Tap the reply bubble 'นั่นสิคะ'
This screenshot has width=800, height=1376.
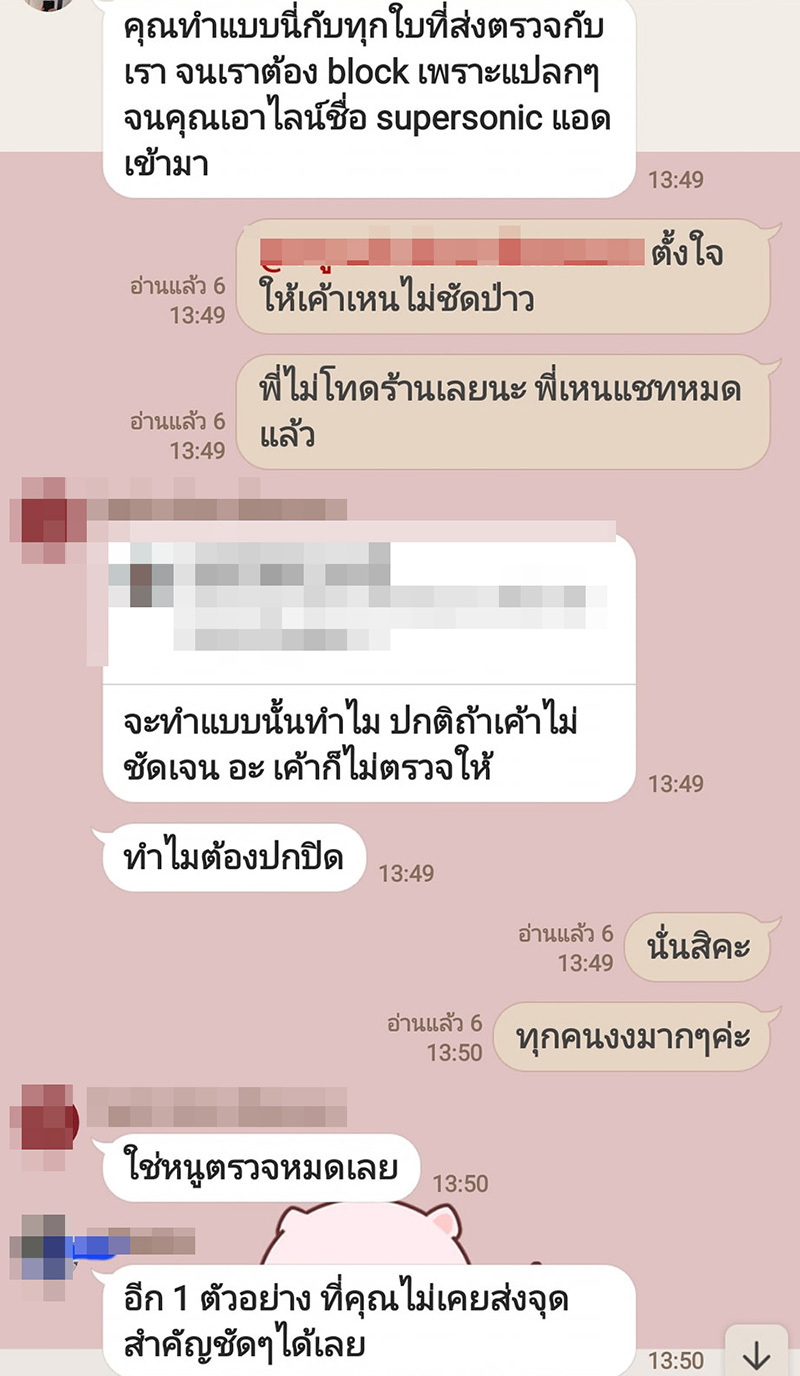pyautogui.click(x=697, y=948)
